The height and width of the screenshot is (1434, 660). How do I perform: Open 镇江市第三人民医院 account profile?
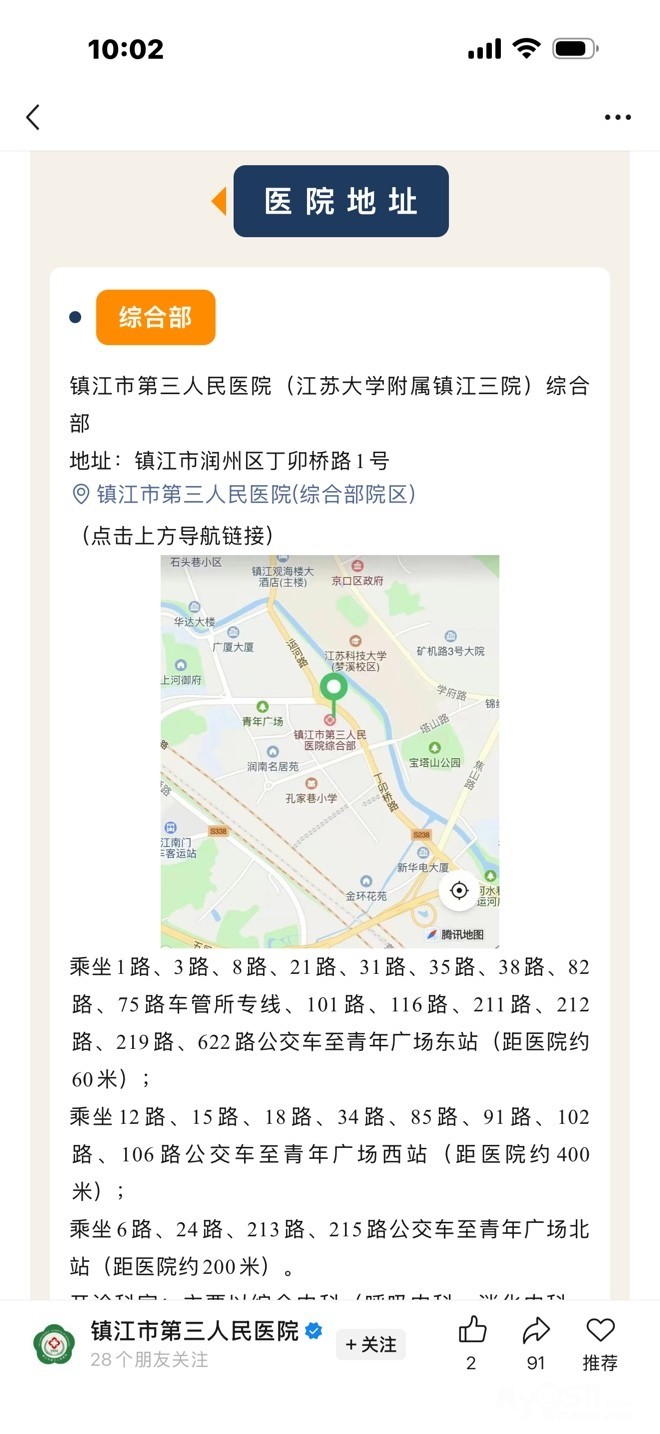pos(194,1331)
